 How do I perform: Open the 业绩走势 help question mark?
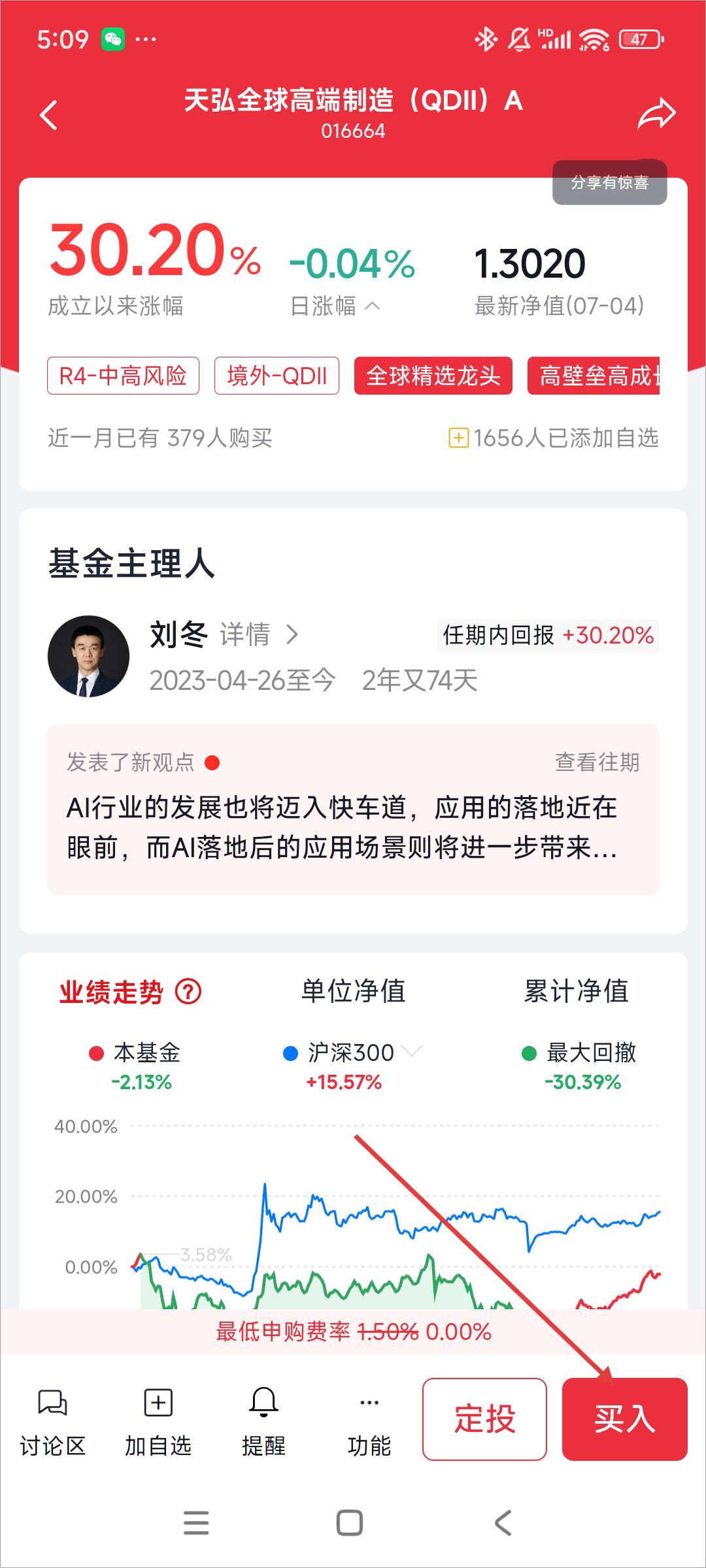(x=188, y=992)
